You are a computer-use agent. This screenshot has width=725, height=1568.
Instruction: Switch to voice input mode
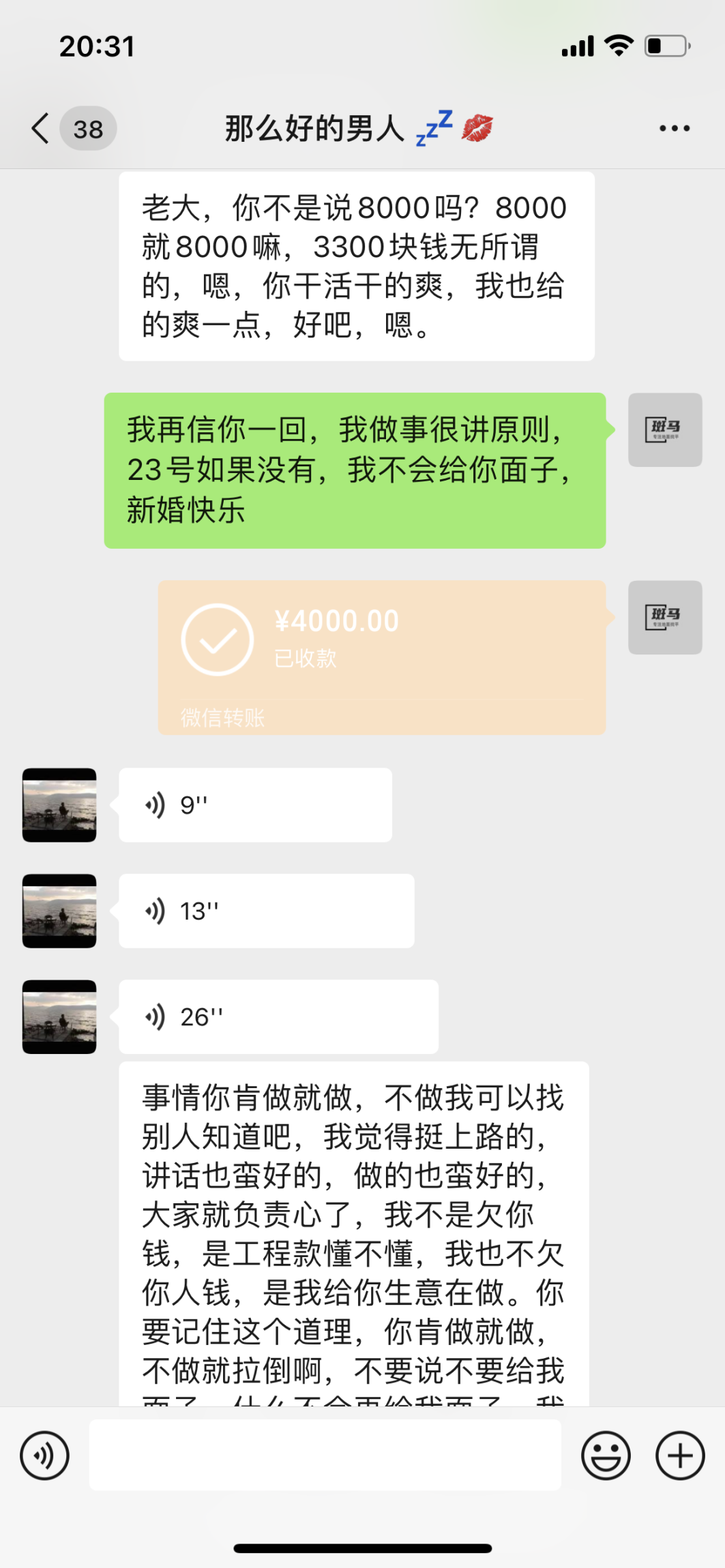point(45,1456)
